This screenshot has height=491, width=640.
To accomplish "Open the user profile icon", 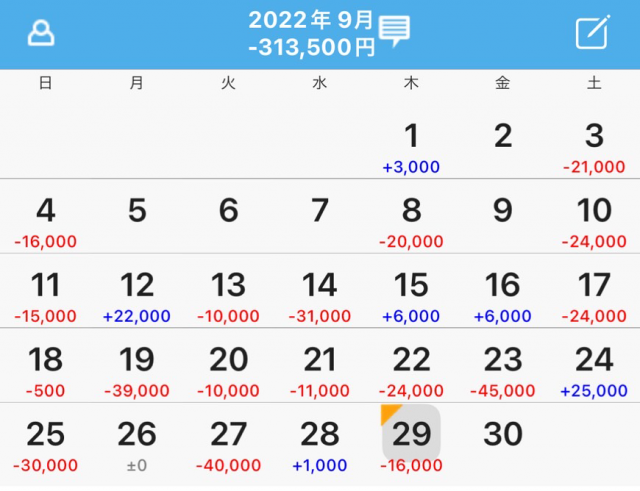I will coord(41,33).
